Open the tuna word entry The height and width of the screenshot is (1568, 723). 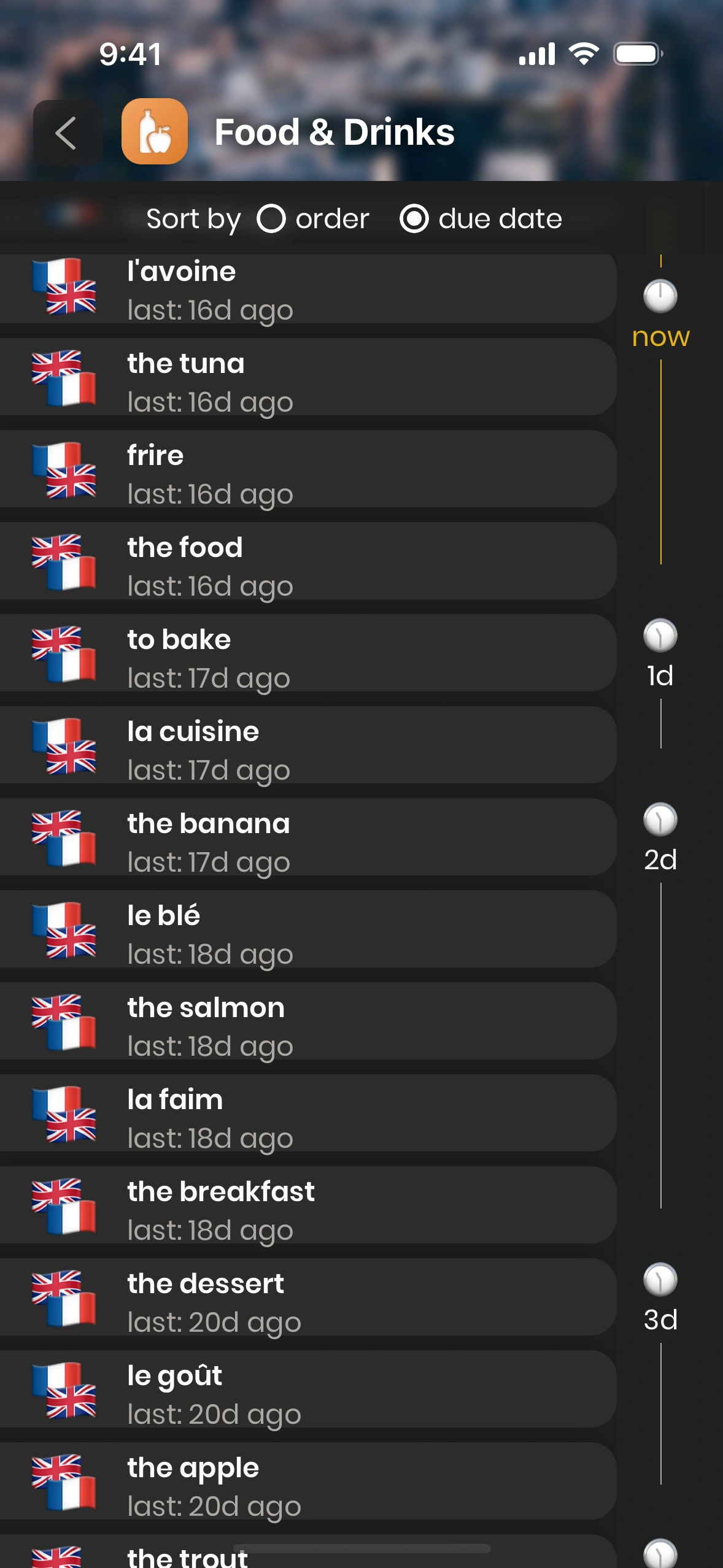coord(307,382)
